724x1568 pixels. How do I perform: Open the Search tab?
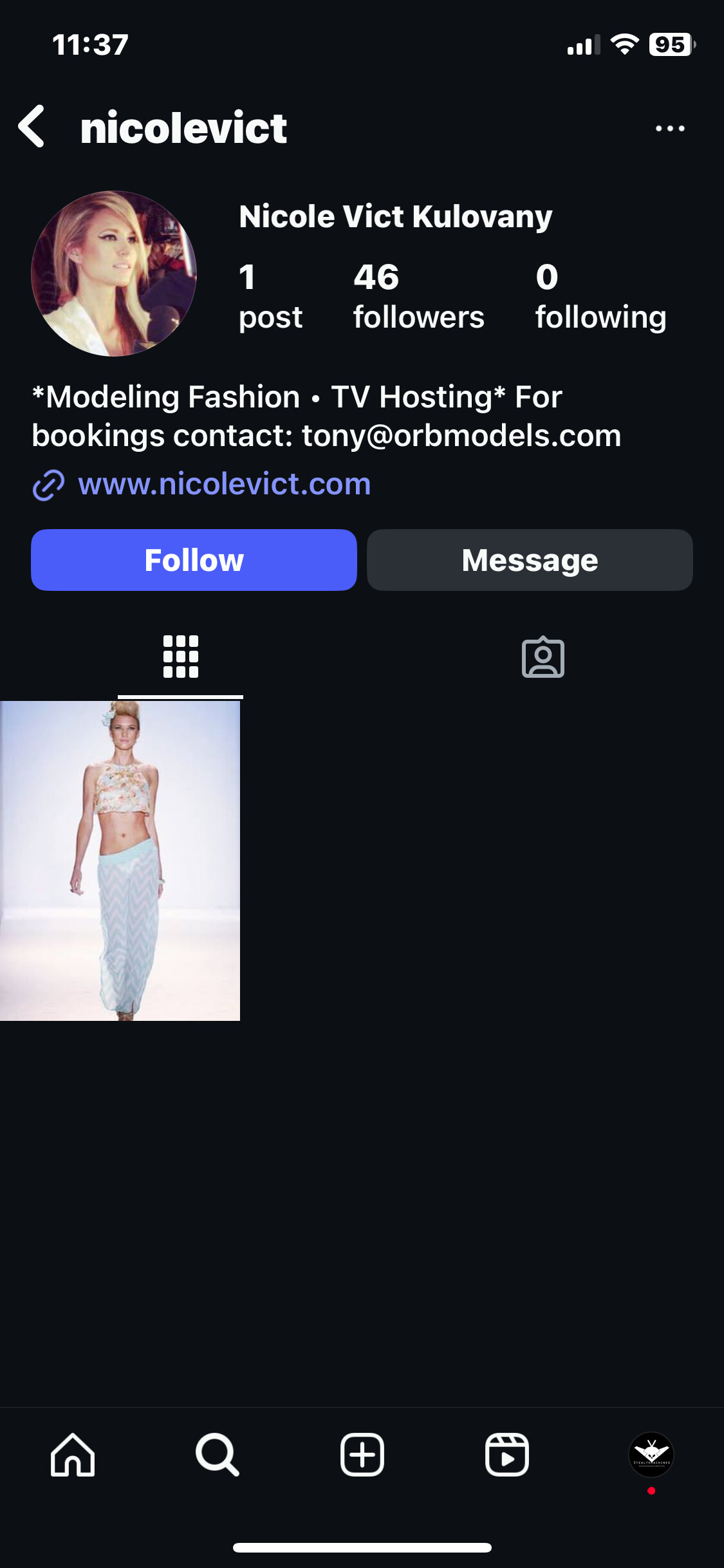(x=218, y=1455)
